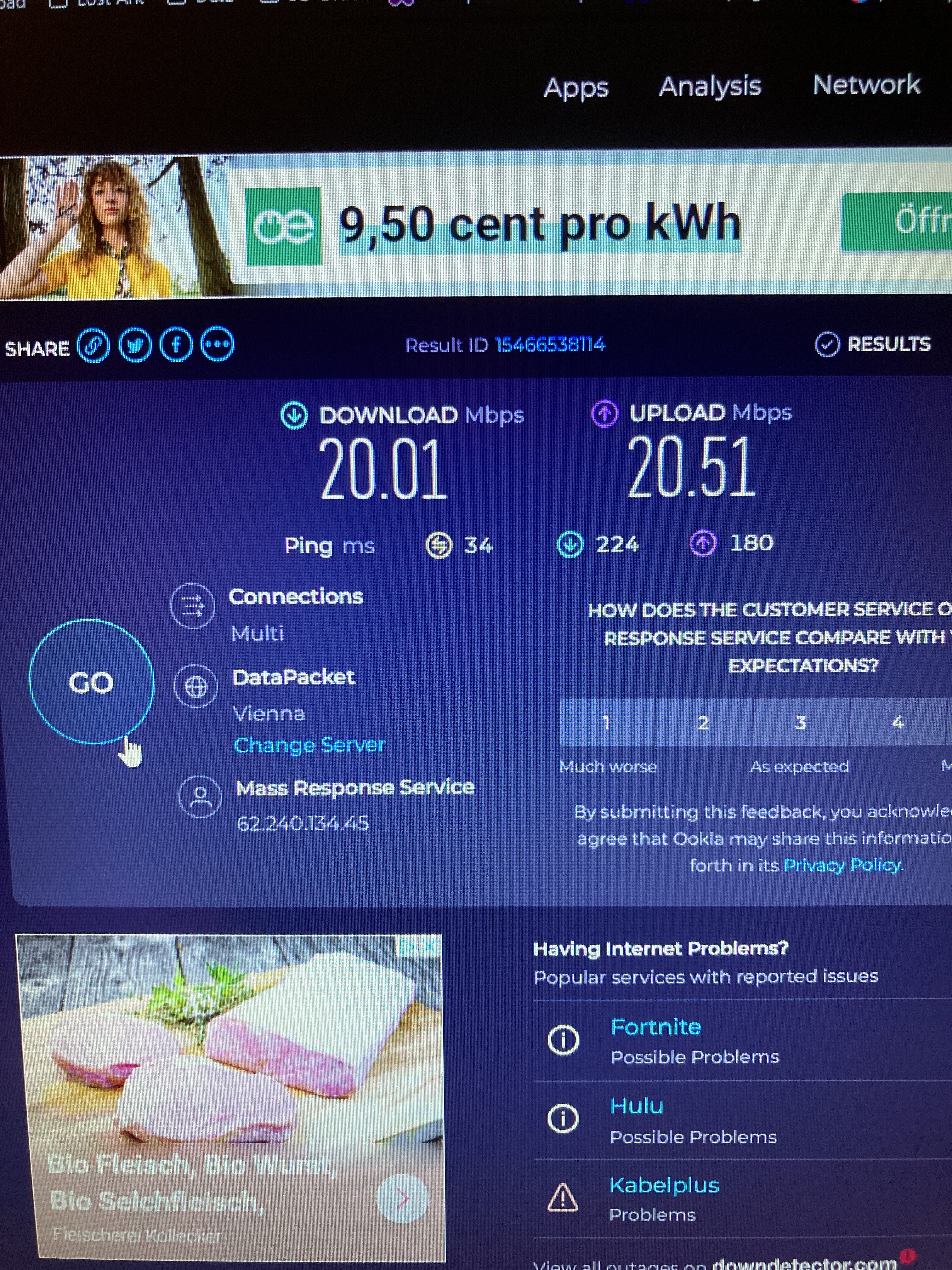Open the Kabelplus problems report
This screenshot has height=1270, width=952.
tap(664, 1184)
